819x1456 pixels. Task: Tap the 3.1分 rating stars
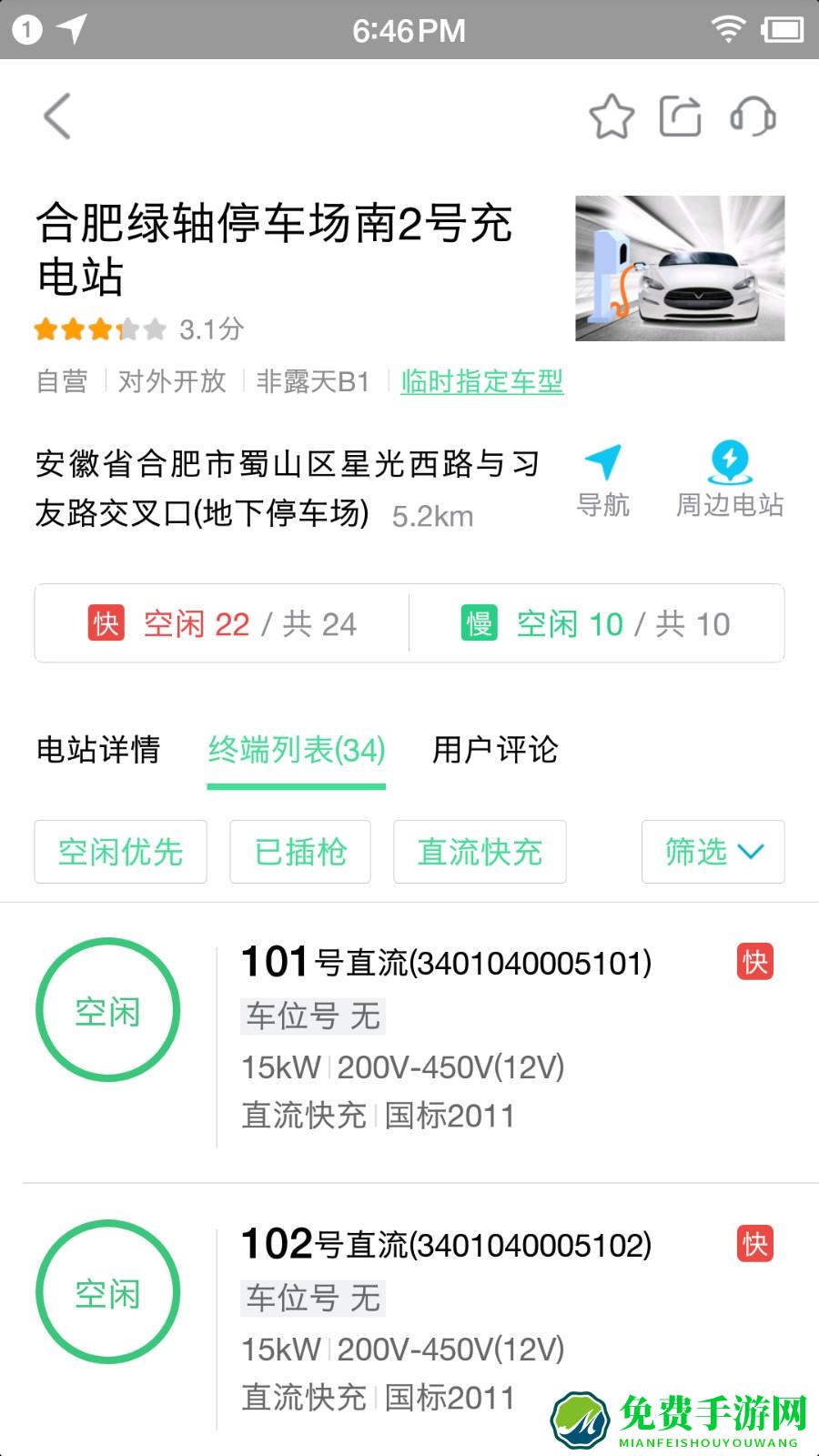[x=136, y=329]
